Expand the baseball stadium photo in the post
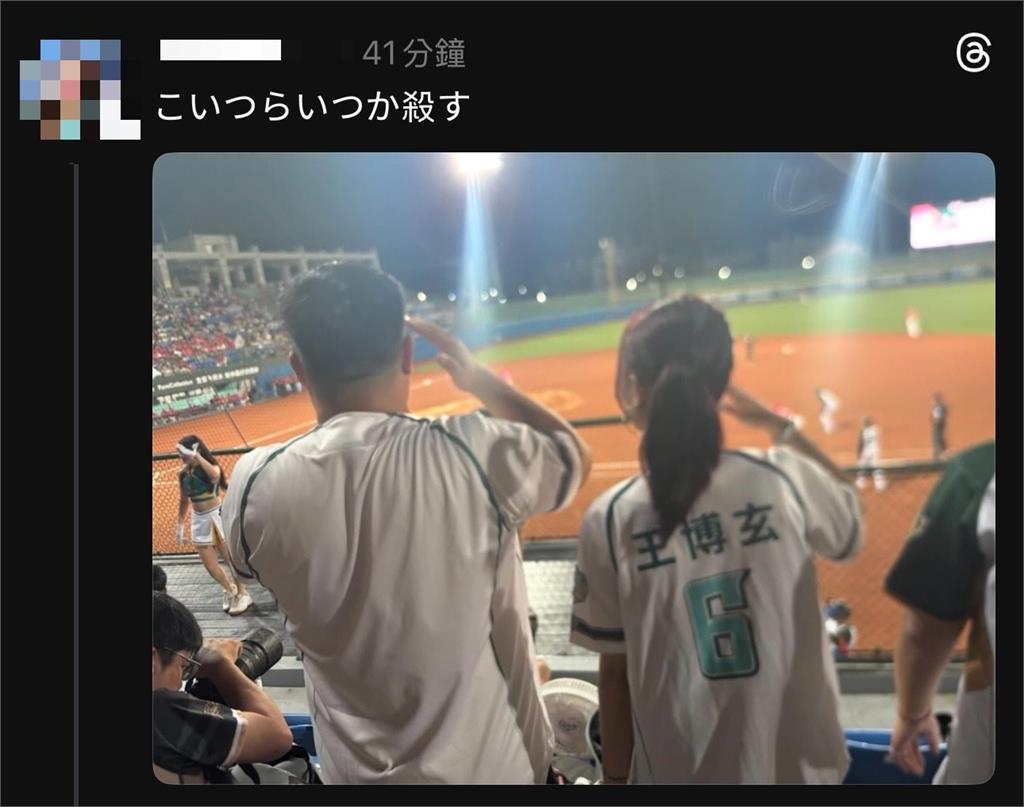 (573, 468)
